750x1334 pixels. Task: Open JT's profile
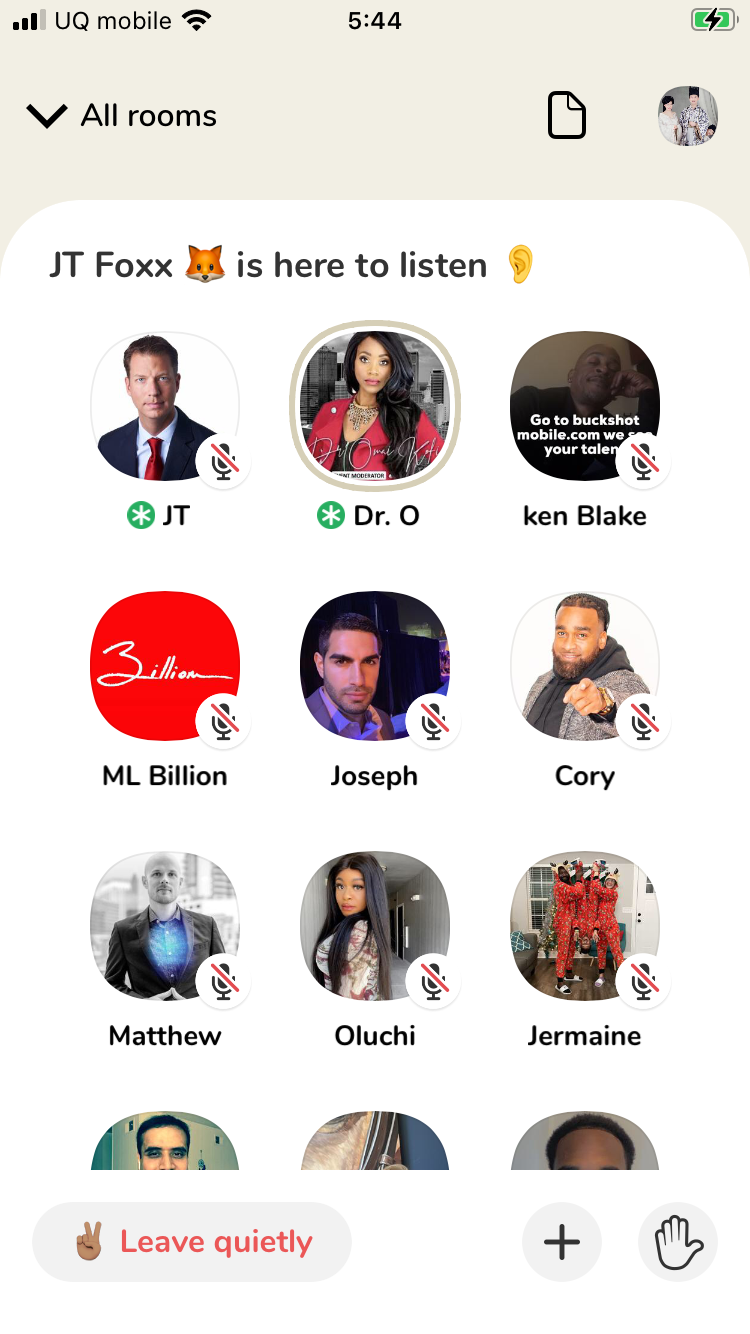165,407
